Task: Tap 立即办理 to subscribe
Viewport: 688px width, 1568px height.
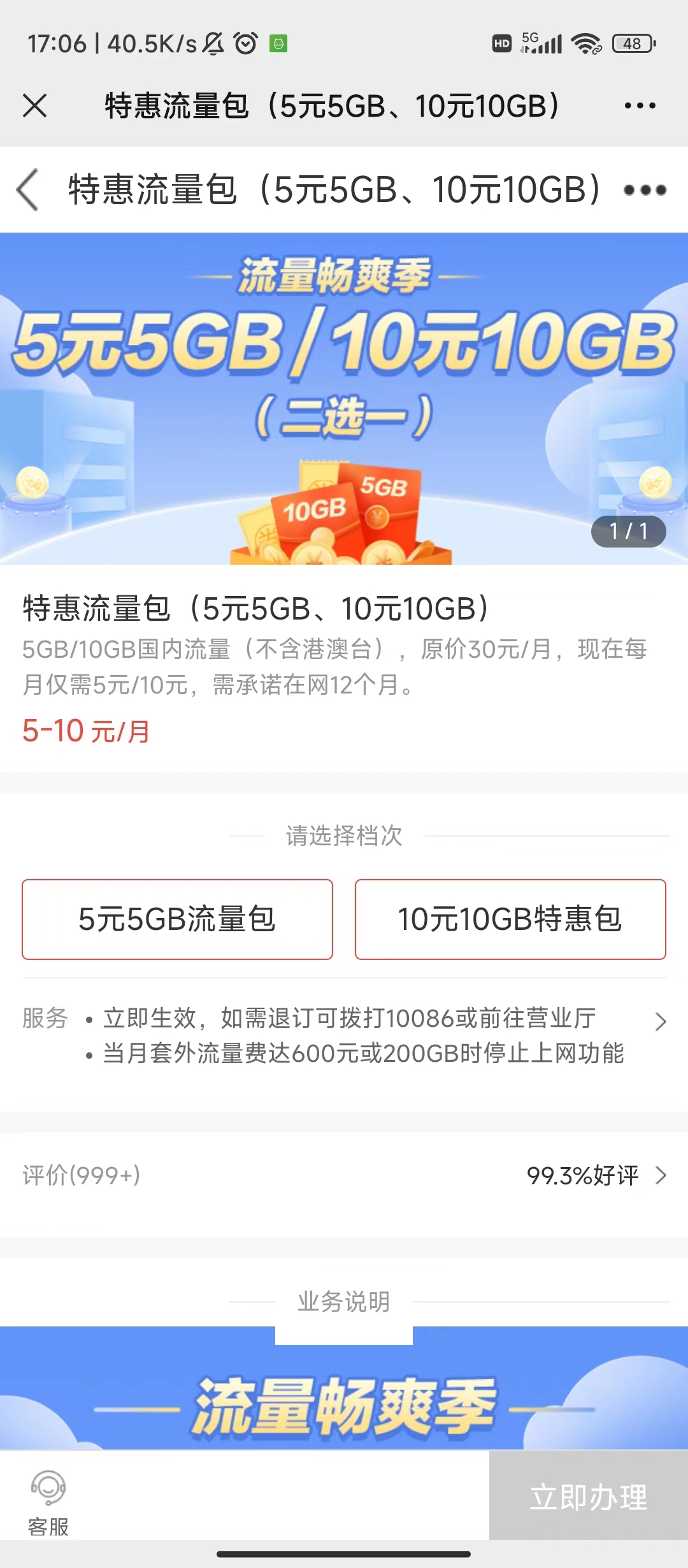Action: [588, 1497]
